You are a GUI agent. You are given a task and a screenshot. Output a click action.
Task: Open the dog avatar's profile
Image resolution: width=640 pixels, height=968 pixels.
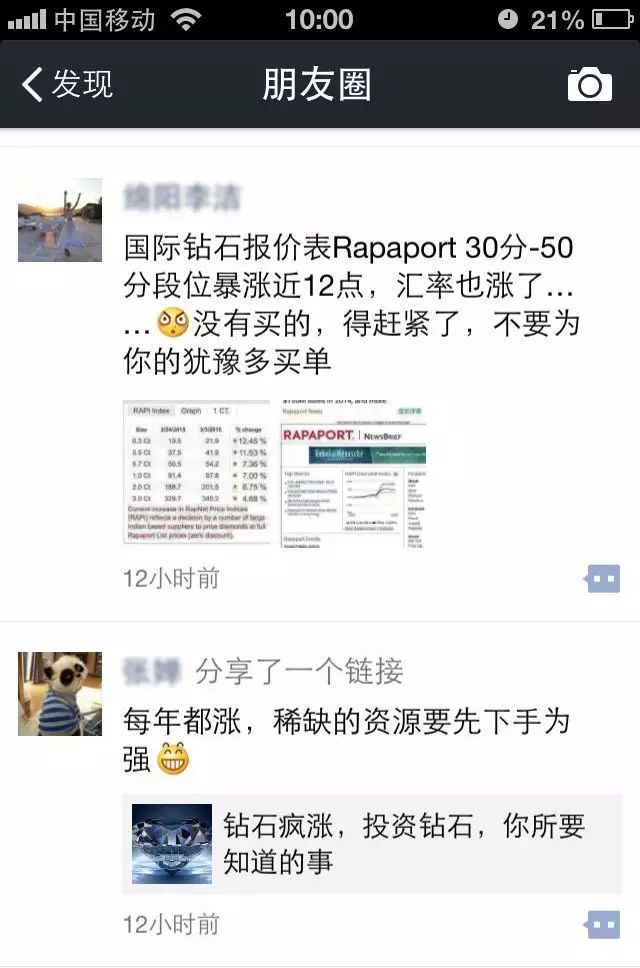click(x=60, y=694)
